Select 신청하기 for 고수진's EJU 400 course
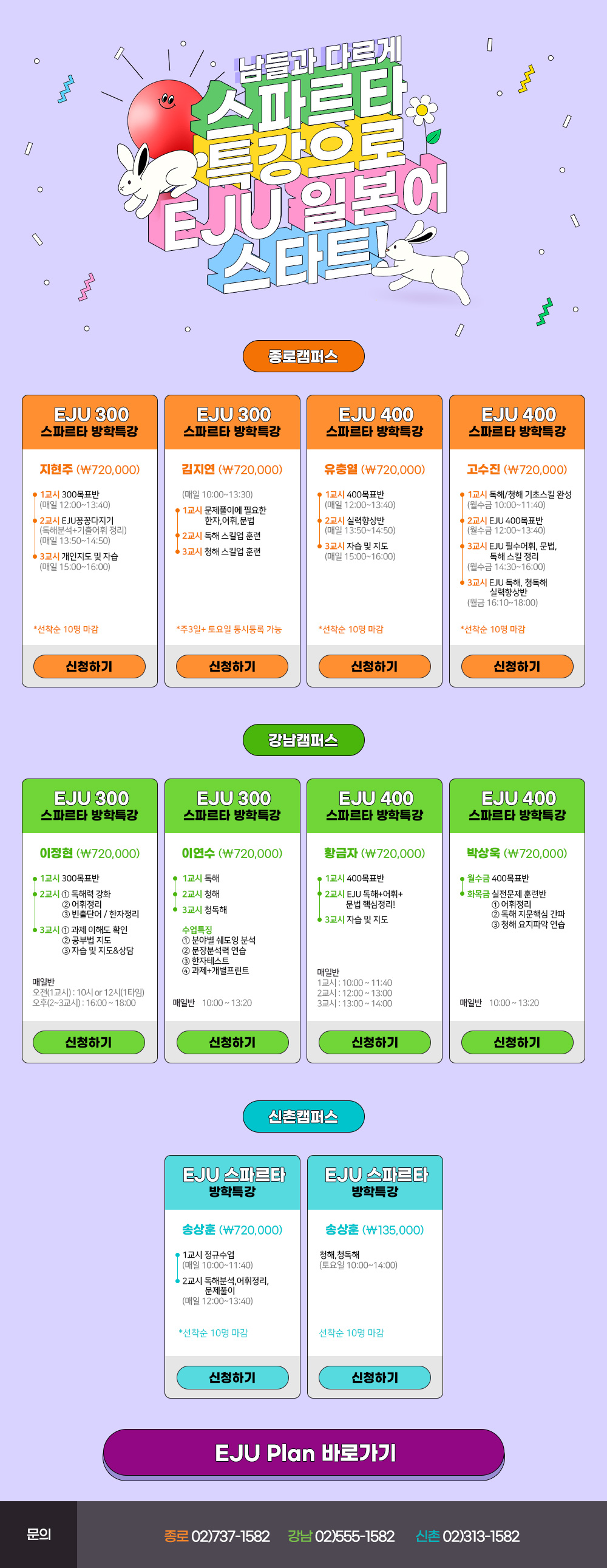The height and width of the screenshot is (1568, 607). (x=517, y=666)
